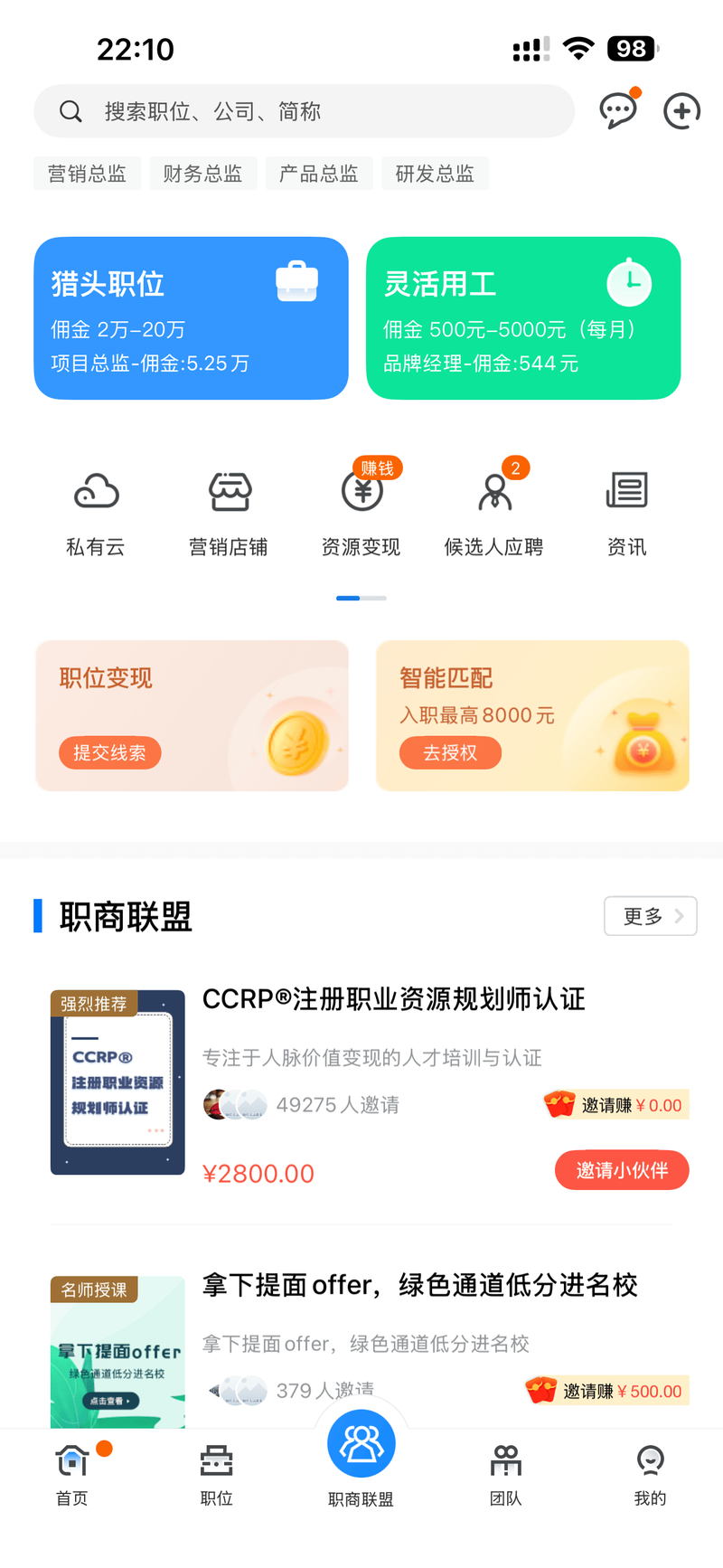723x1568 pixels.
Task: Switch to the 我的 tab
Action: click(651, 1475)
